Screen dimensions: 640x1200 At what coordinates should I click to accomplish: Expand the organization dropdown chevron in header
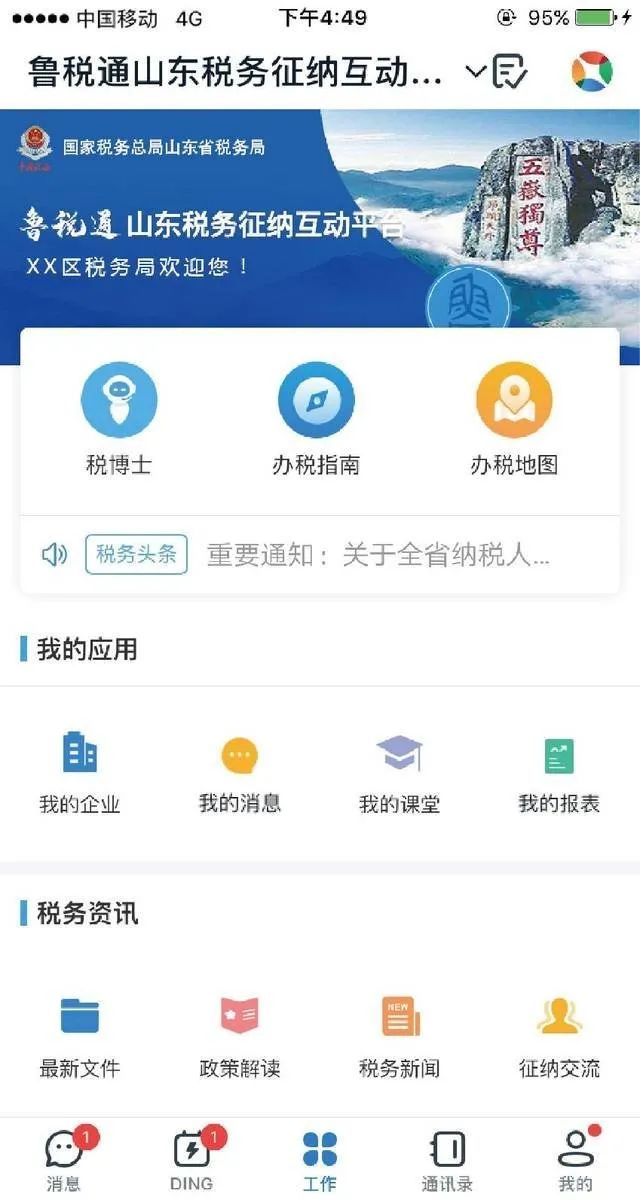pyautogui.click(x=476, y=72)
